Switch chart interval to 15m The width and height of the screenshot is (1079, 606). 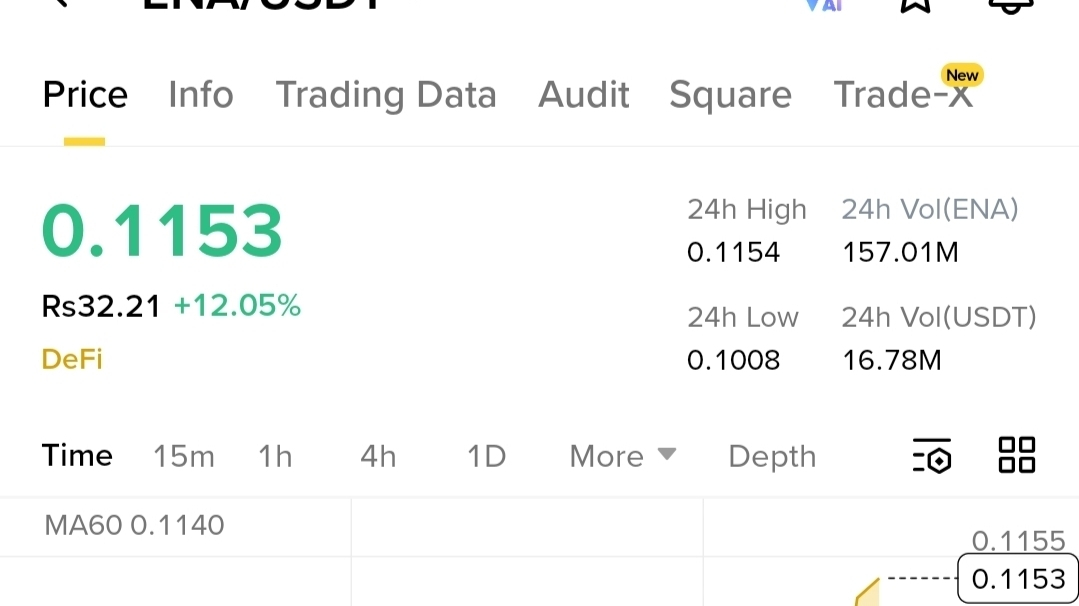tap(184, 457)
